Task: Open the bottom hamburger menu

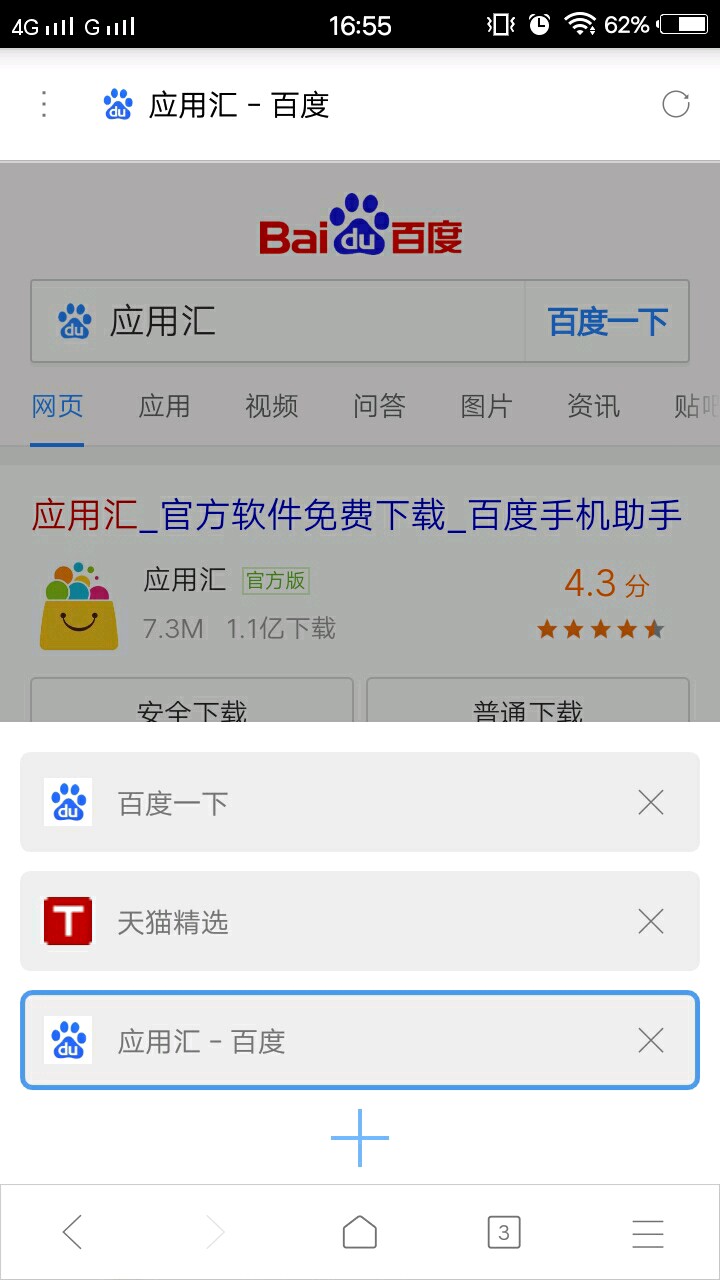Action: point(648,1232)
